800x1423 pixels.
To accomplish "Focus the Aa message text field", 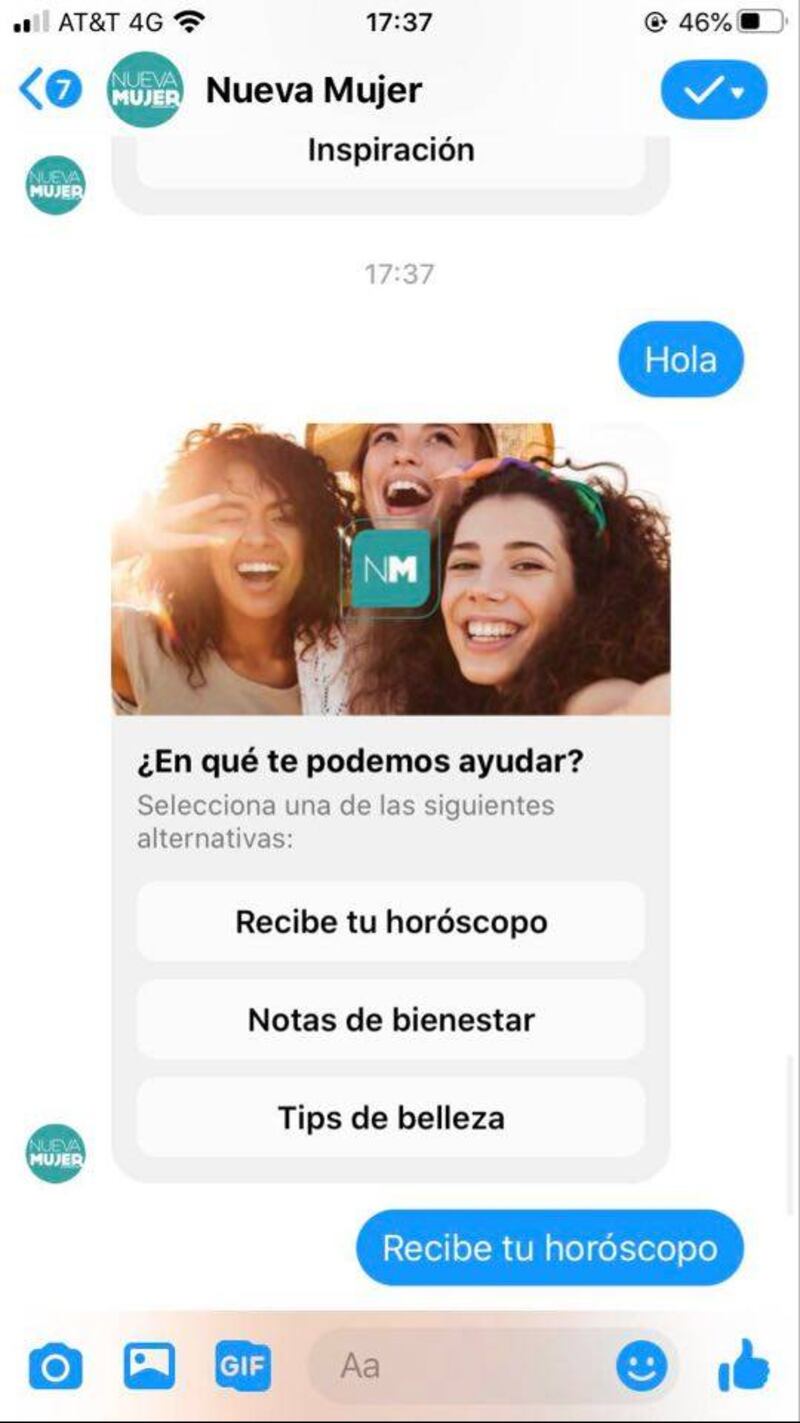I will (x=460, y=1366).
